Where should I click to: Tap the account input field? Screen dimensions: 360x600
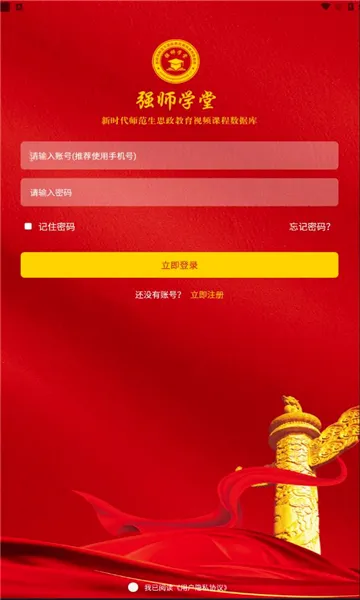click(179, 156)
